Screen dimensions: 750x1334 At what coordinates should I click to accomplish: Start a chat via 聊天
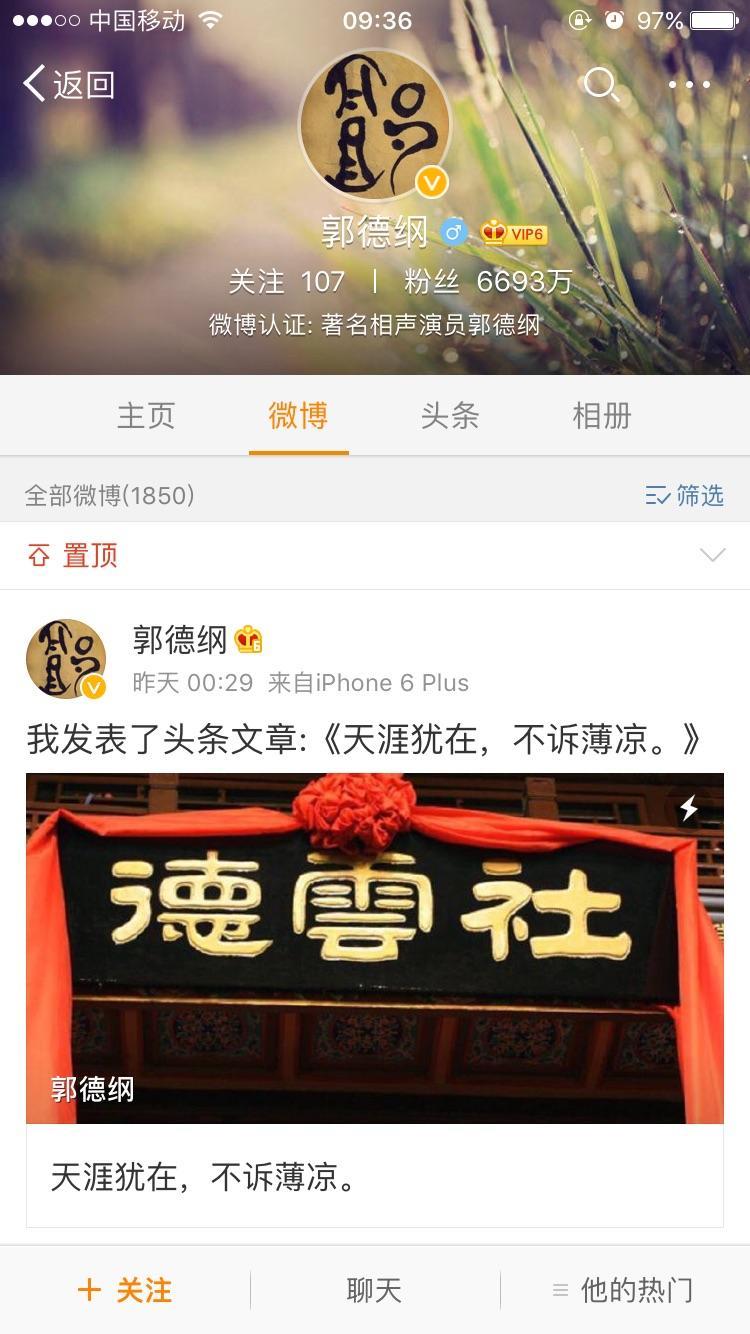click(375, 1290)
